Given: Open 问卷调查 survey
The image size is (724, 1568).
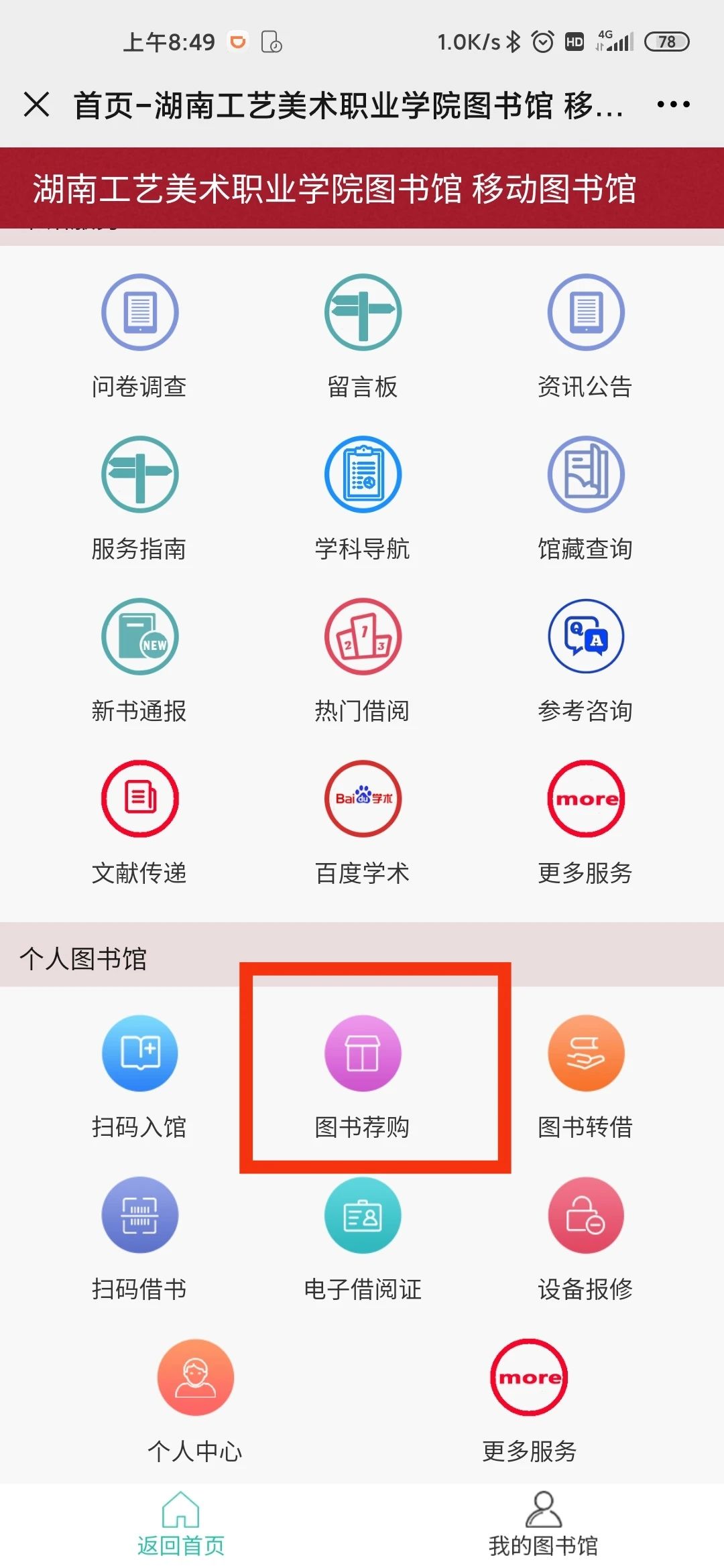Looking at the screenshot, I should click(x=139, y=313).
